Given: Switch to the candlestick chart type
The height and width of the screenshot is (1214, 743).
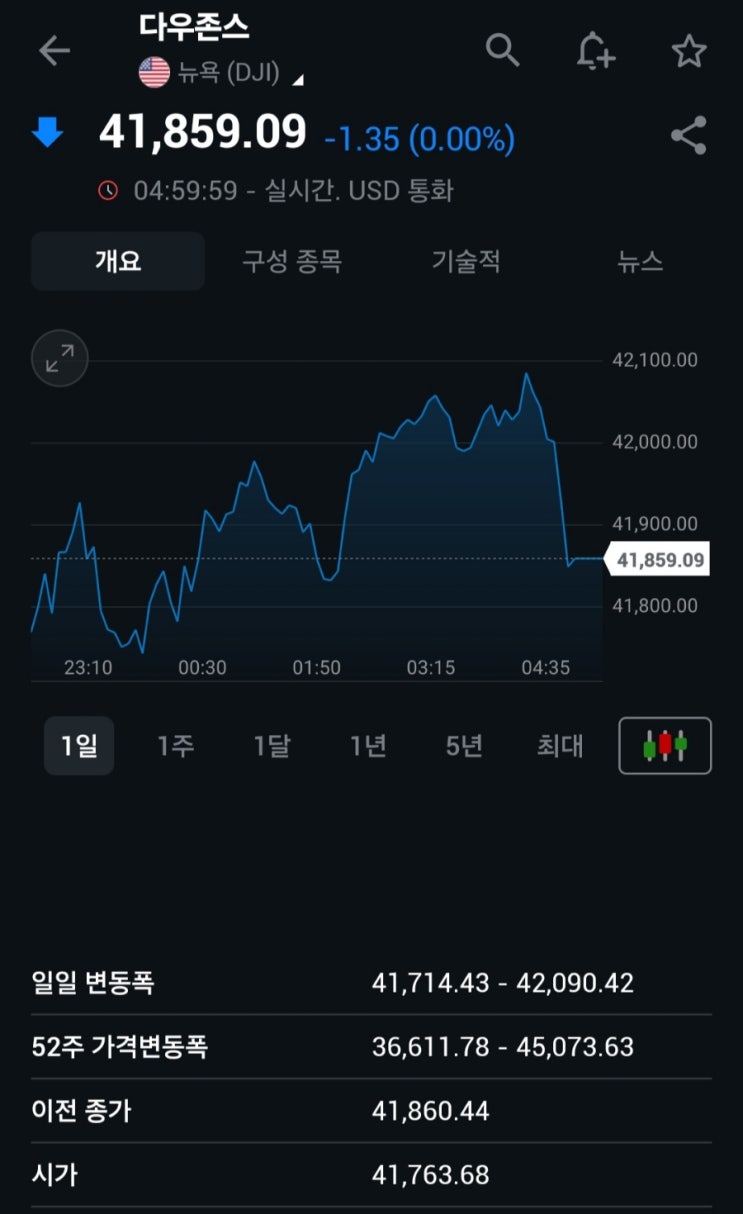Looking at the screenshot, I should [665, 746].
